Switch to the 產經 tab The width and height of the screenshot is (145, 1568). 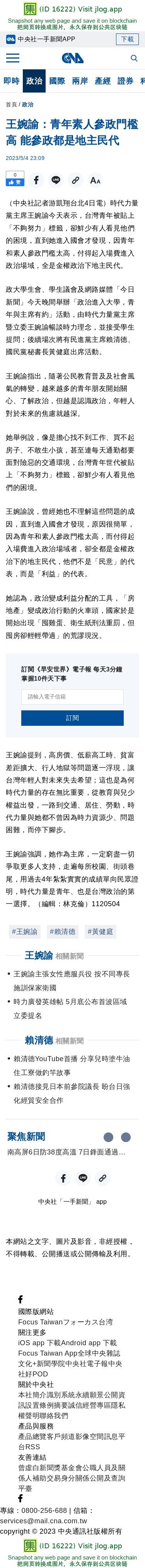[x=102, y=81]
